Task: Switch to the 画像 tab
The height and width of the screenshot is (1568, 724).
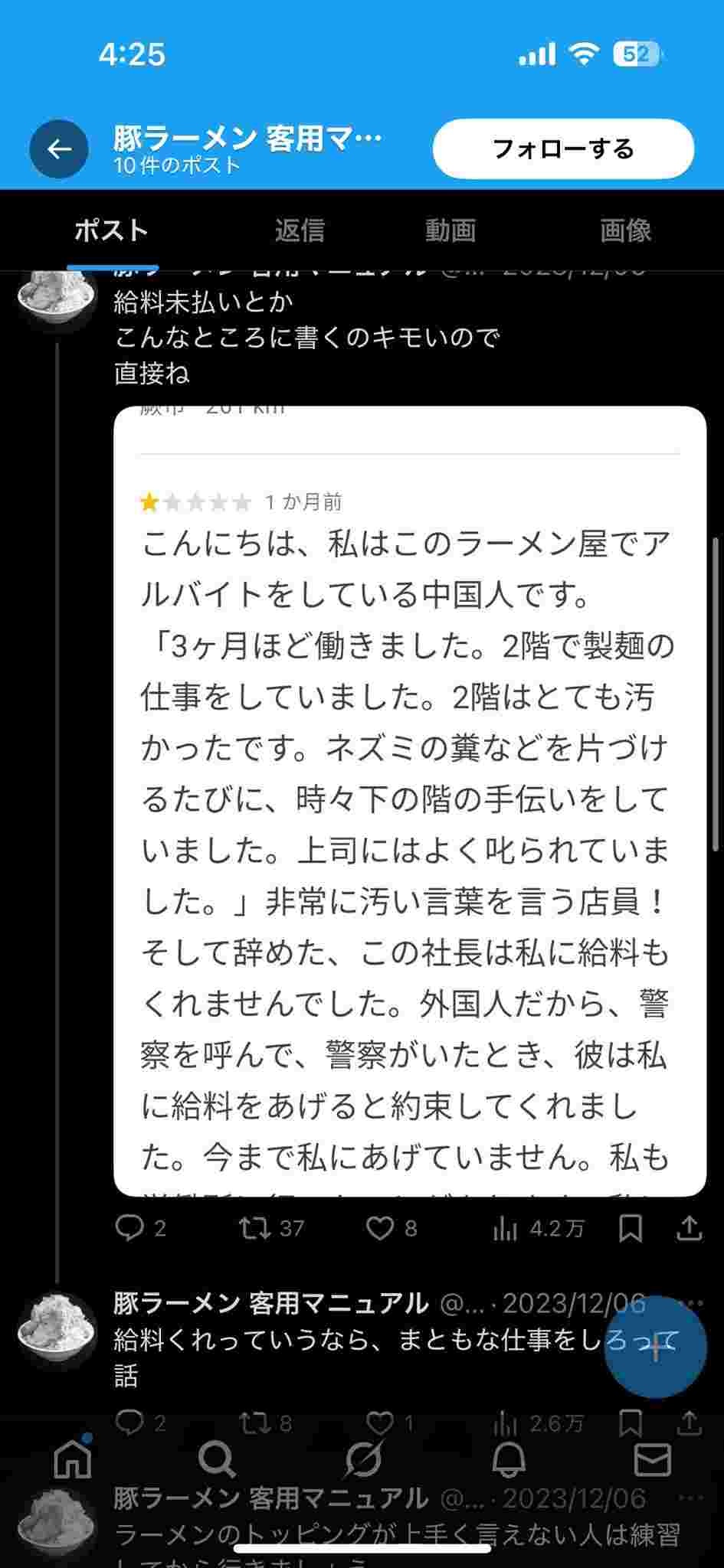Action: coord(625,230)
